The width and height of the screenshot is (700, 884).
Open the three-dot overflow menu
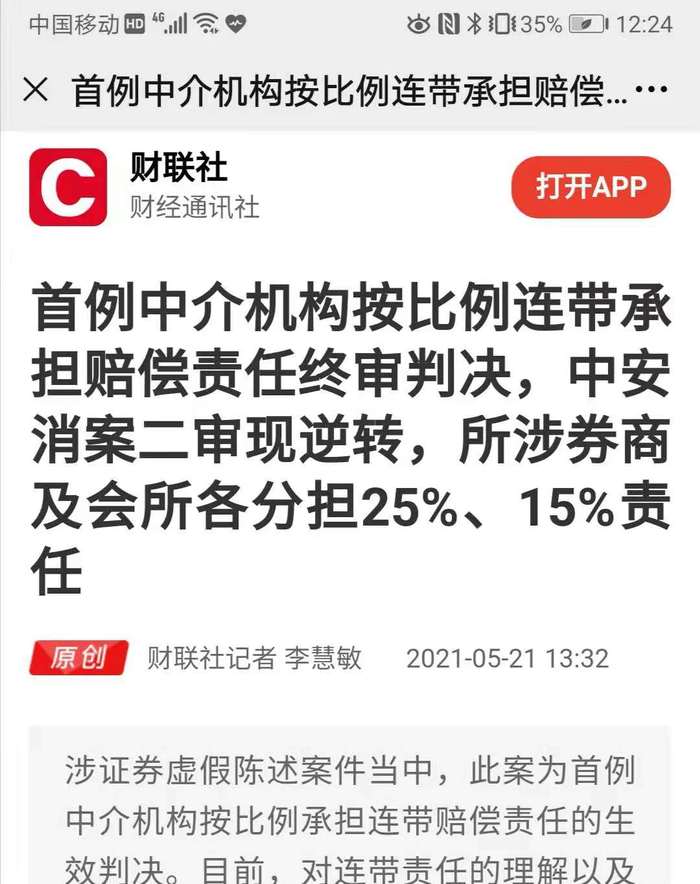click(652, 91)
